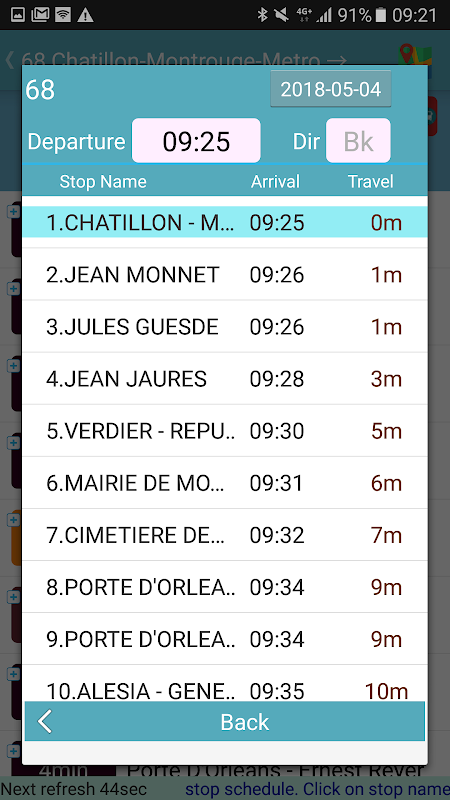Open stop 5 VERDIER - REPU
450x800 pixels.
click(x=224, y=431)
